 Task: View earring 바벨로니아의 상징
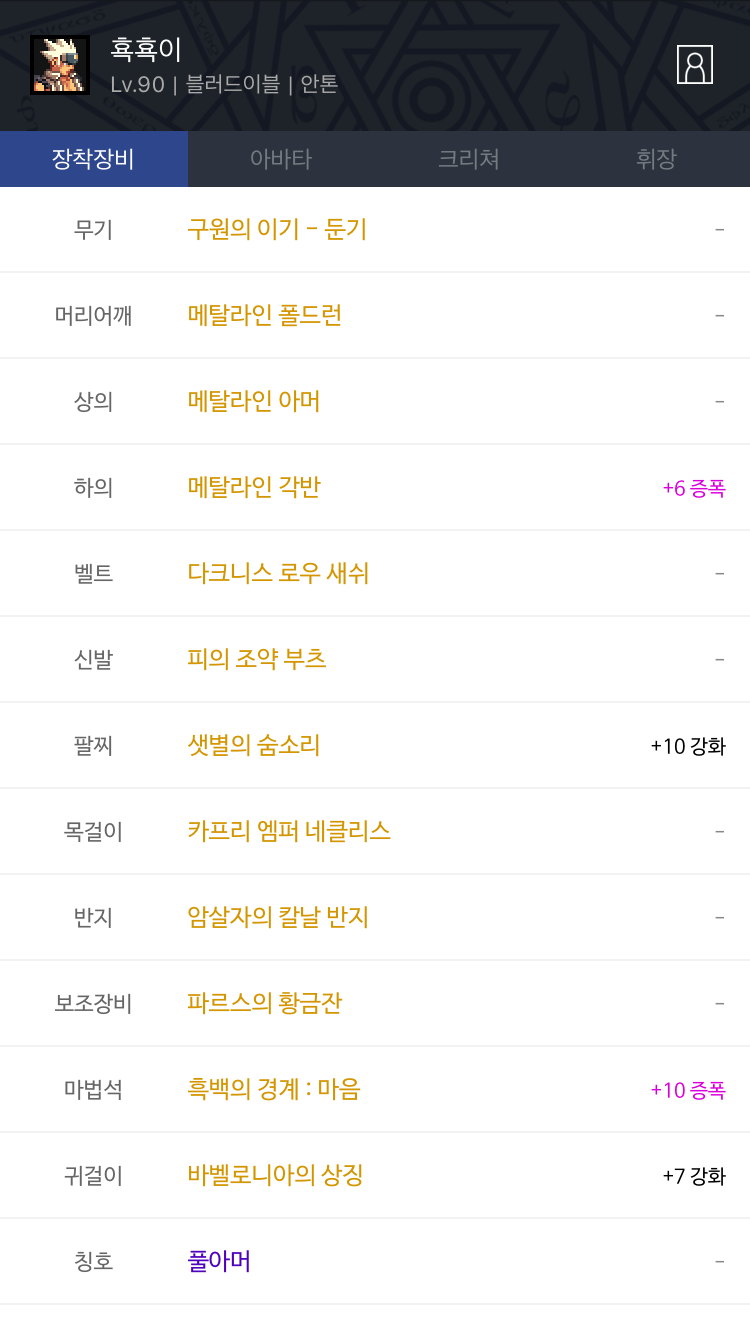tap(275, 1176)
